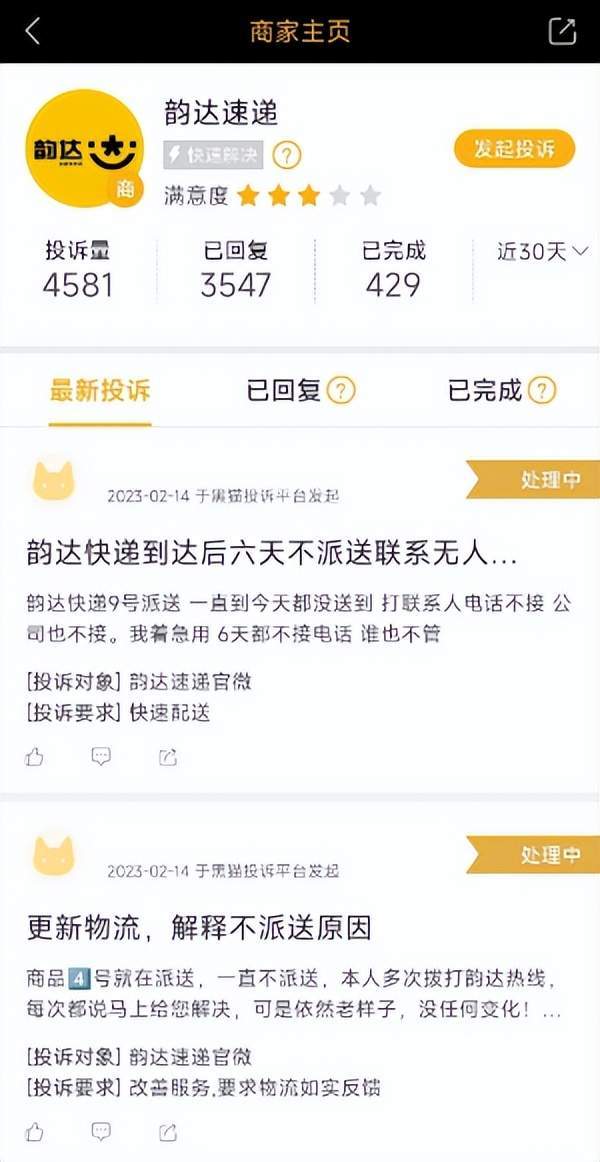This screenshot has height=1162, width=600.
Task: Expand the 近30天 time range dropdown
Action: (543, 251)
